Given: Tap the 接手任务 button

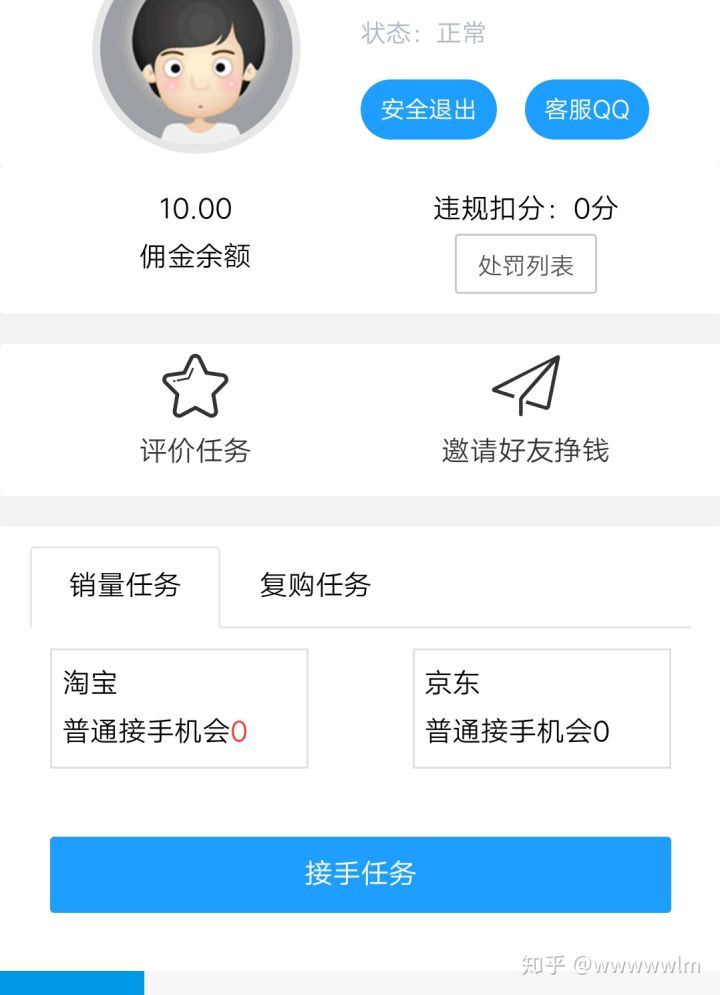Looking at the screenshot, I should pyautogui.click(x=360, y=874).
